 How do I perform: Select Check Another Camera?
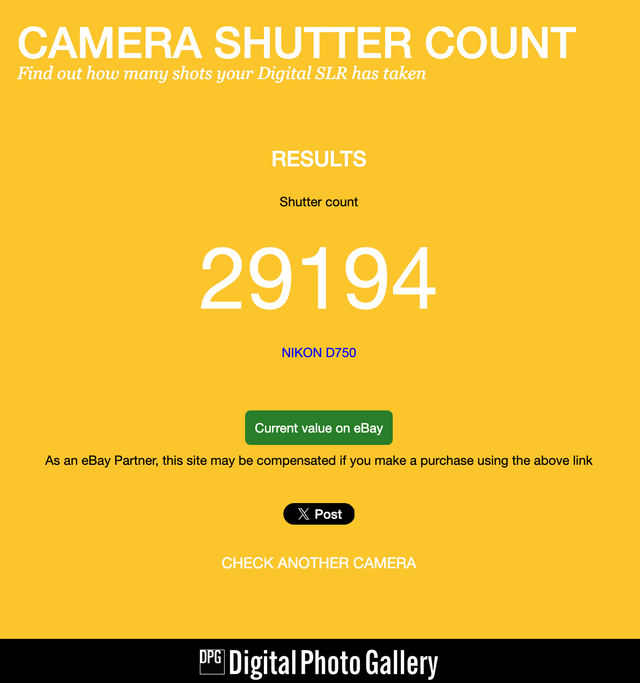click(x=318, y=563)
